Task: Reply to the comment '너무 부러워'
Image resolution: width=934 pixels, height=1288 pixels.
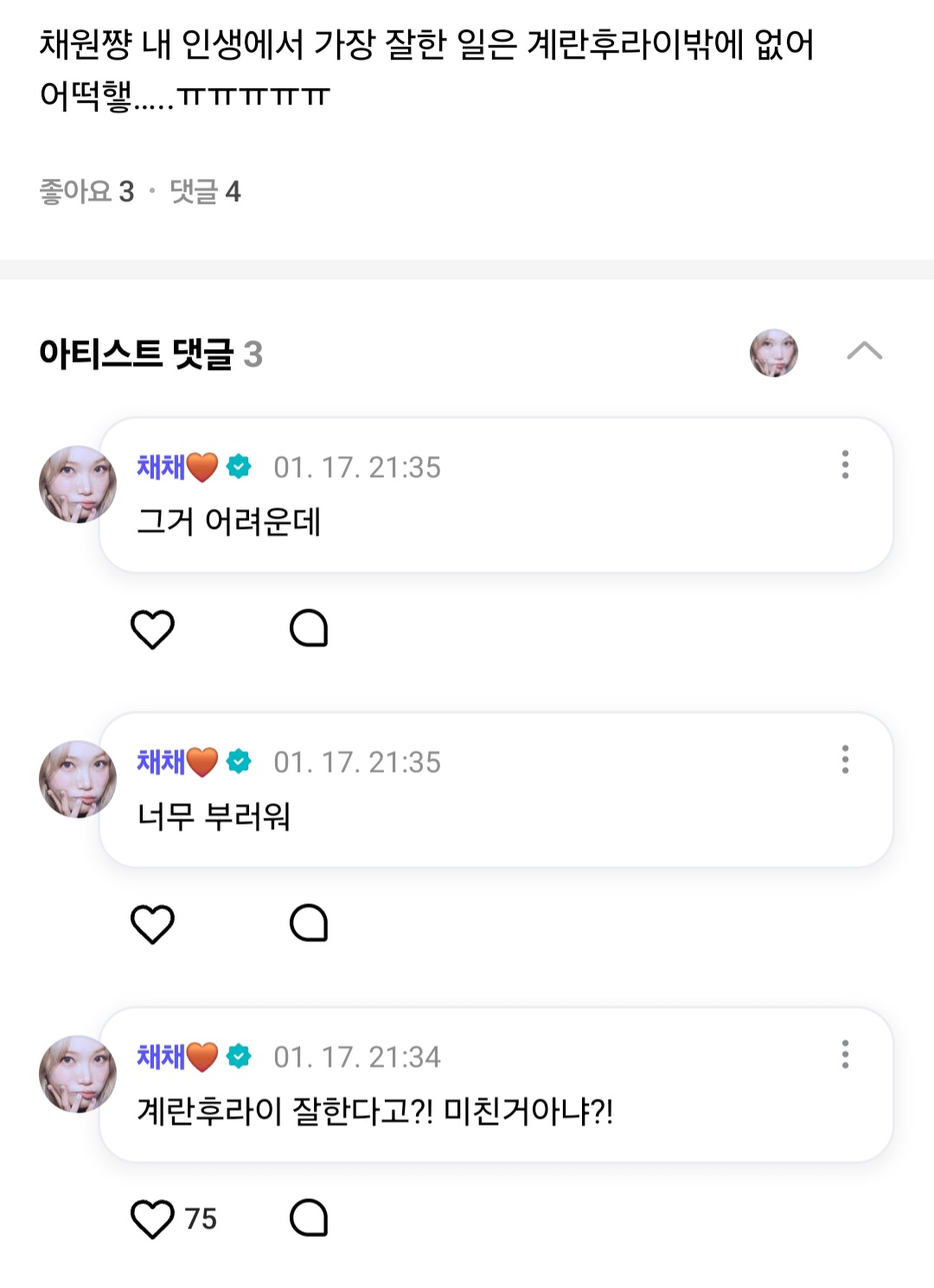Action: click(x=309, y=923)
